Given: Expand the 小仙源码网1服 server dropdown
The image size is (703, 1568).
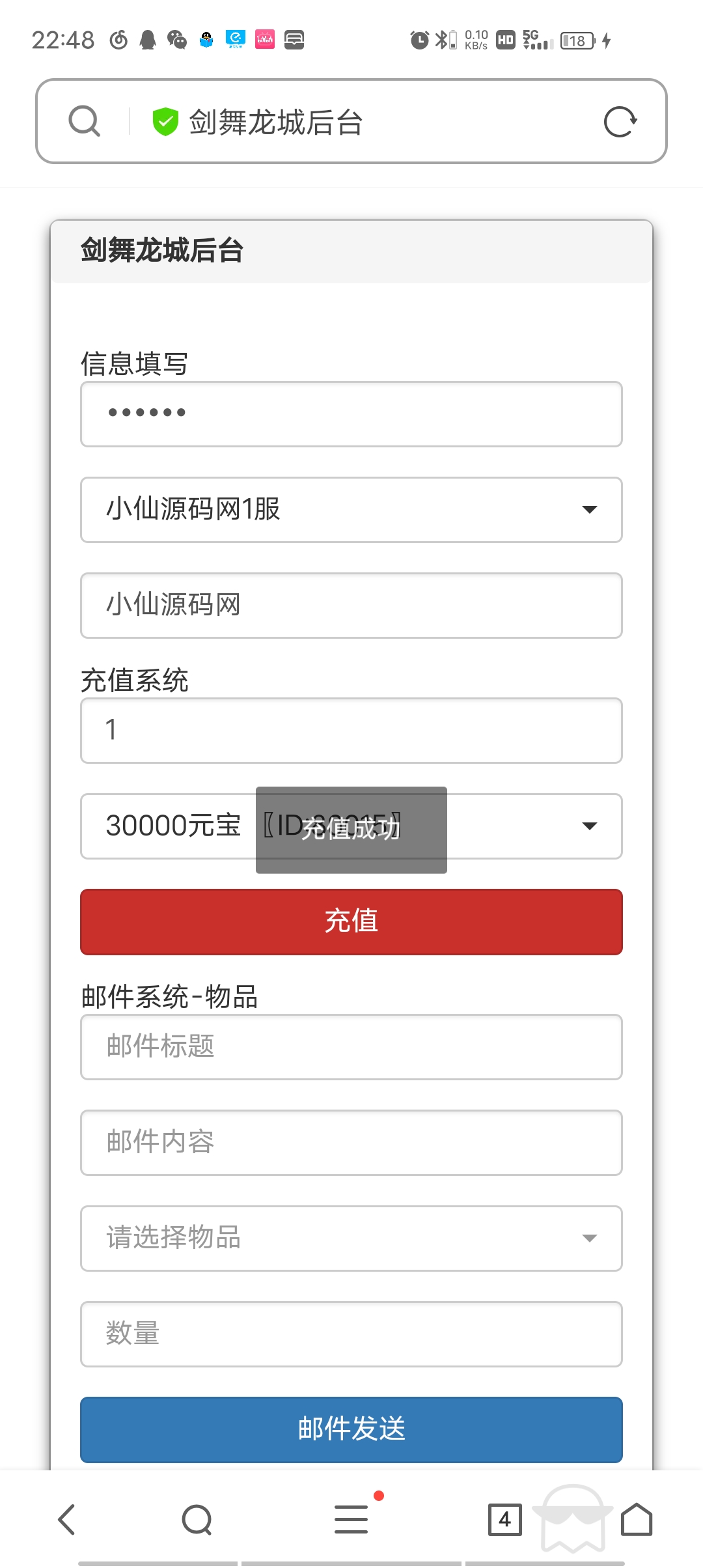Looking at the screenshot, I should (351, 510).
